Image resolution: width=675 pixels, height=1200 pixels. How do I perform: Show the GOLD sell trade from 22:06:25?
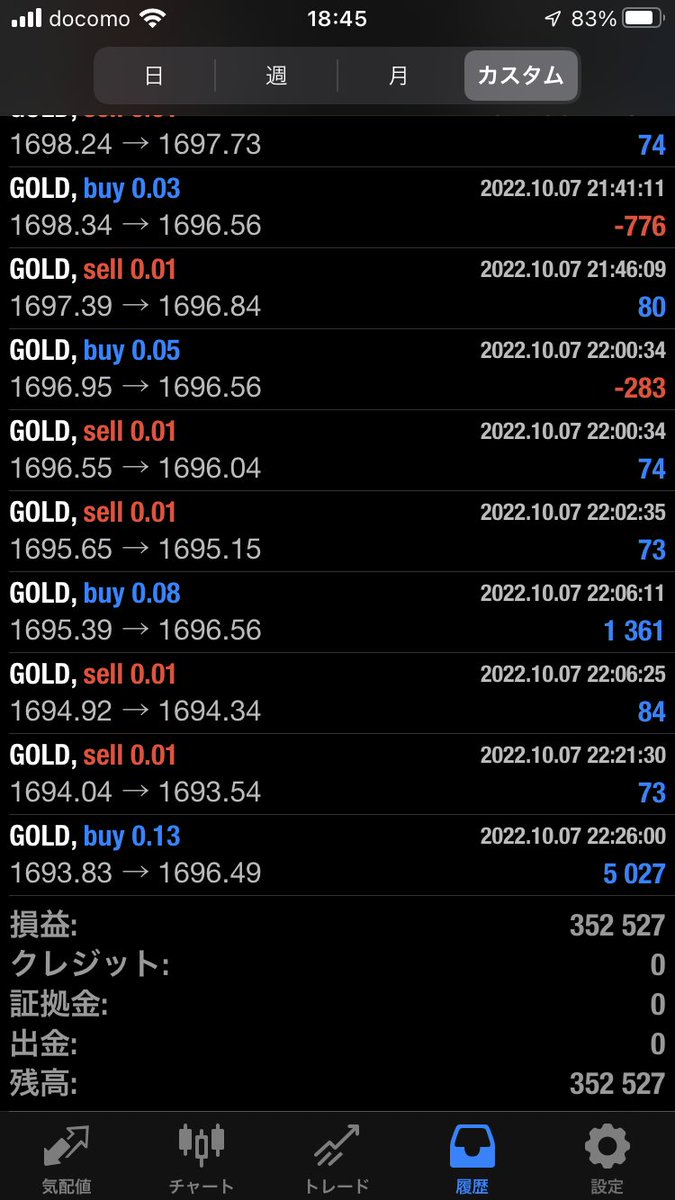[x=337, y=693]
